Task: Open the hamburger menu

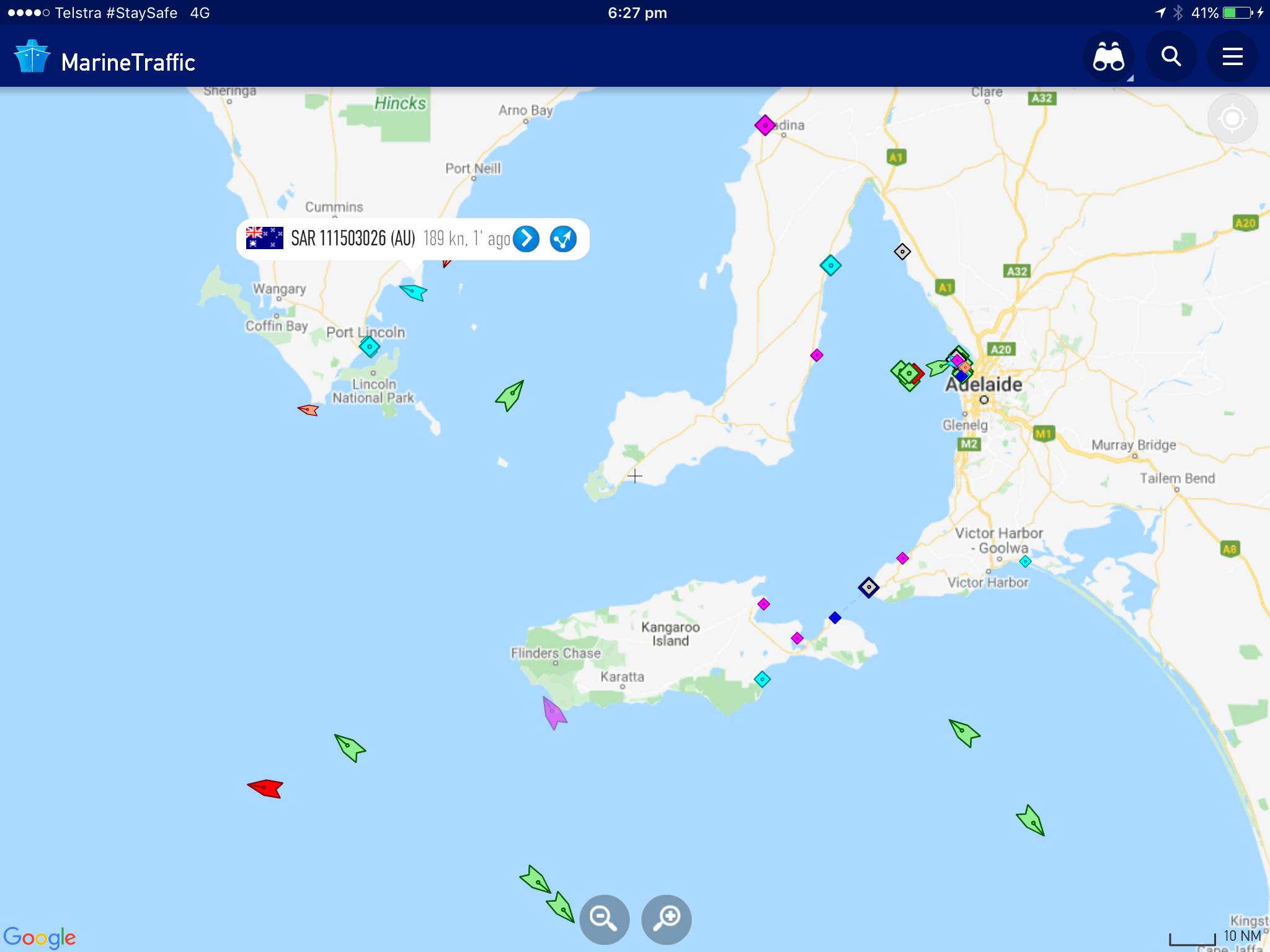Action: pos(1232,57)
